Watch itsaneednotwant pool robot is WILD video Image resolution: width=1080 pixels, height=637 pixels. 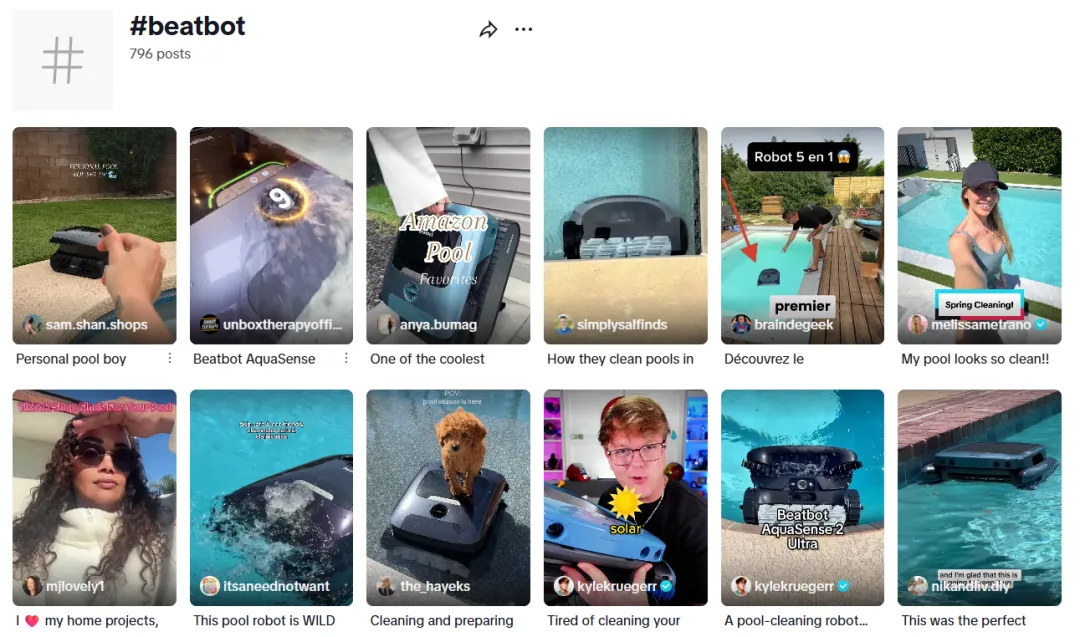(271, 497)
